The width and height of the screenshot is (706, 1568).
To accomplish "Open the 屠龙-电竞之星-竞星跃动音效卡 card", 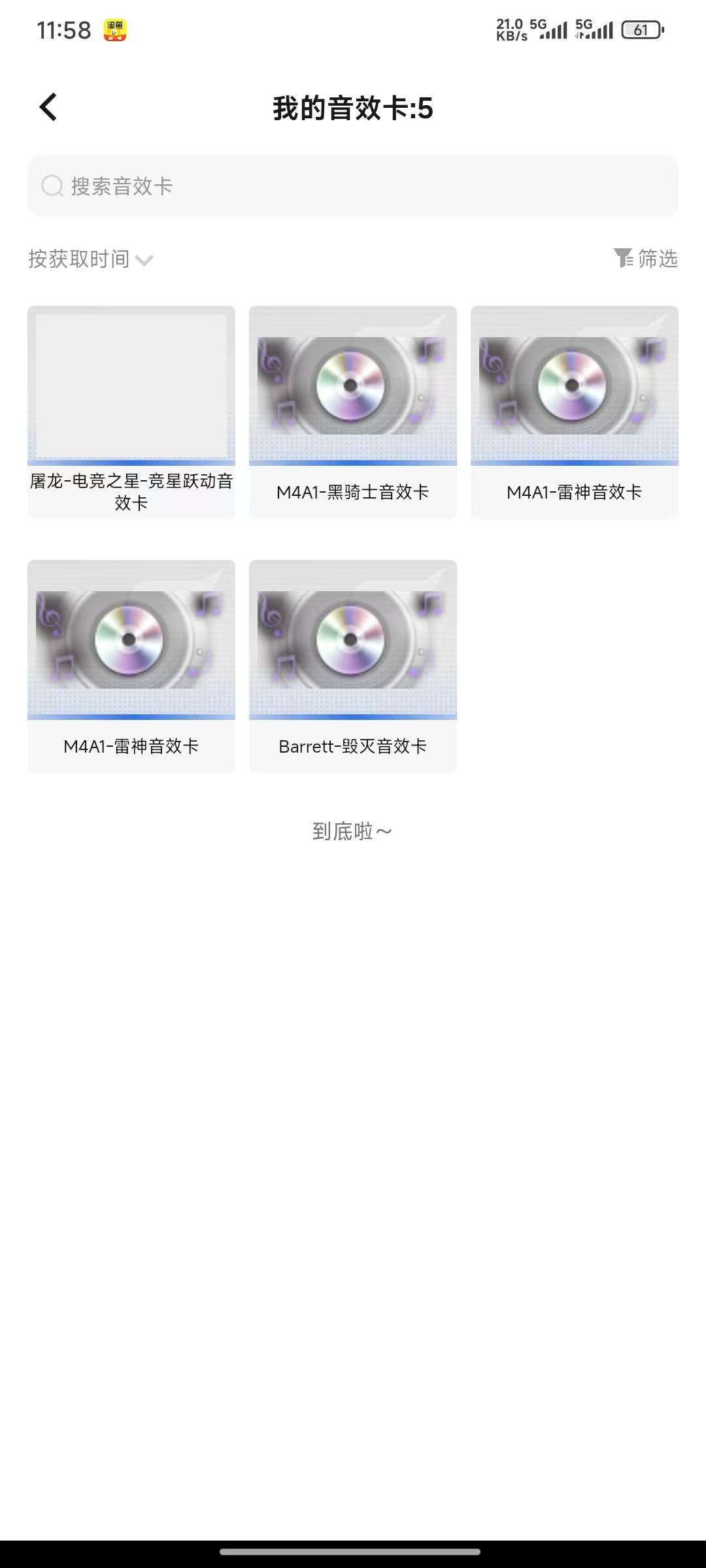I will point(131,412).
